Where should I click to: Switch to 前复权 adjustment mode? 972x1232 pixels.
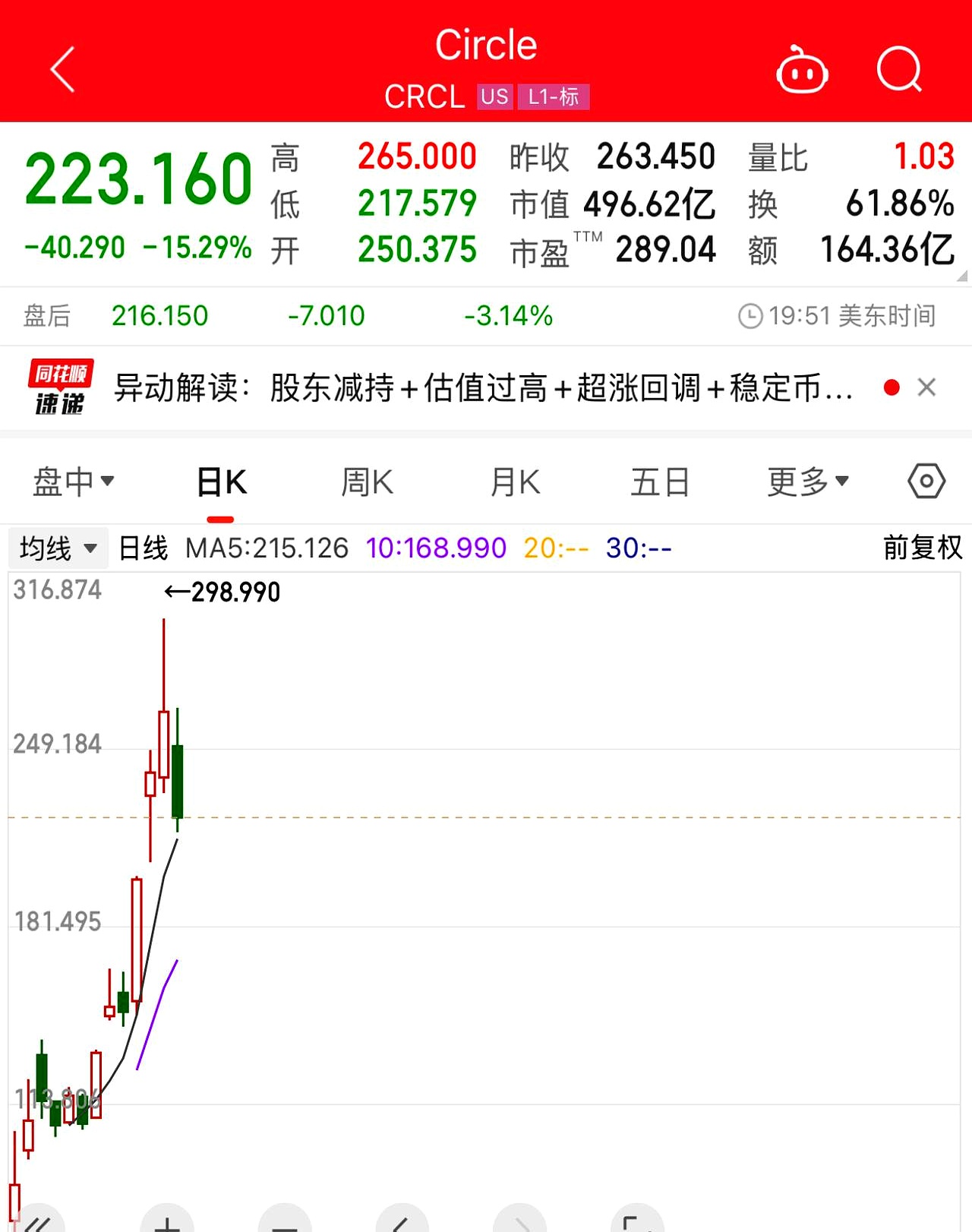click(922, 547)
